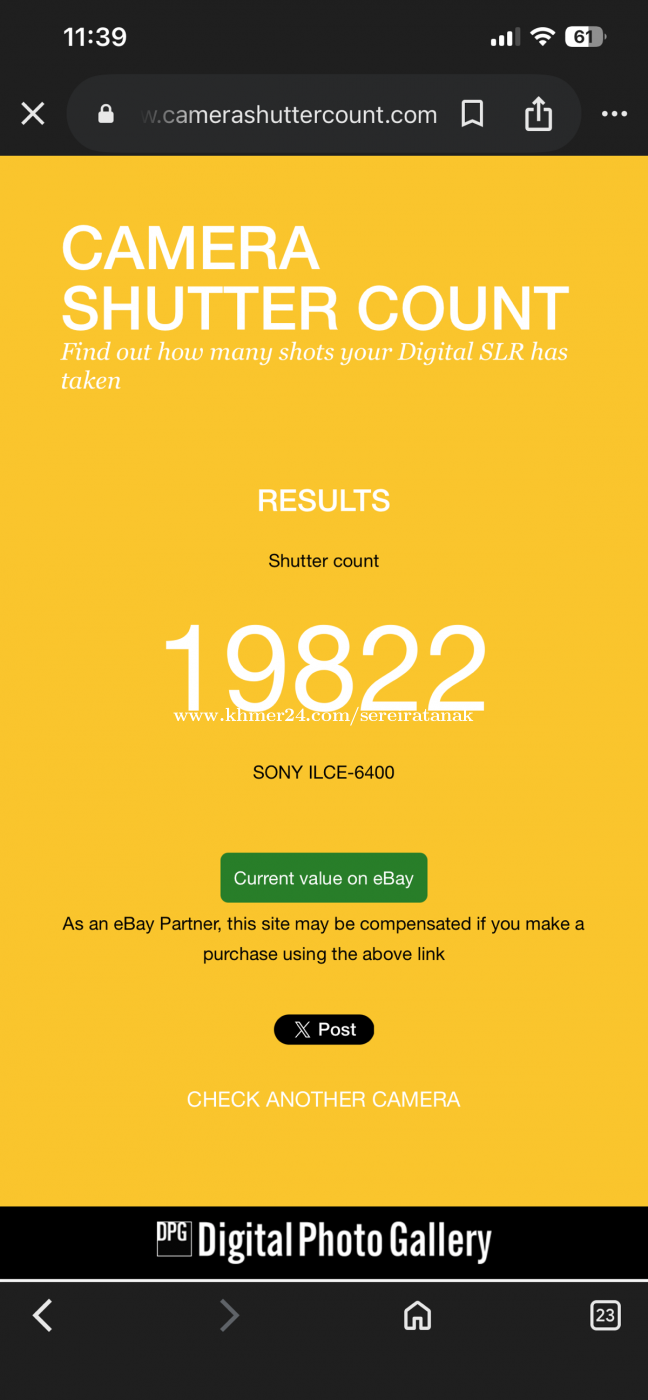The width and height of the screenshot is (648, 1400).
Task: Open the tab switcher showing 23 tabs
Action: tap(605, 1315)
